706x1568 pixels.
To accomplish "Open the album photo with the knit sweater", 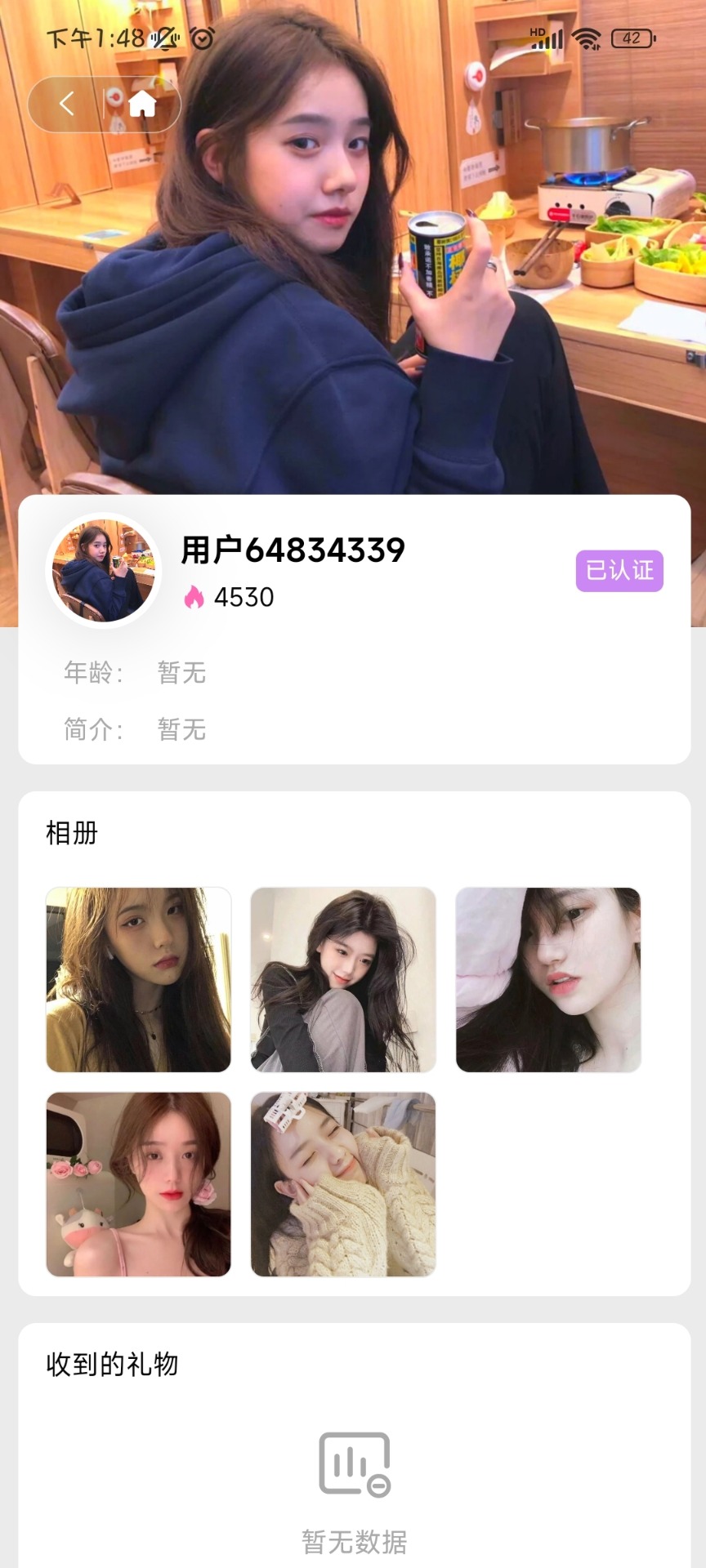I will (x=343, y=1184).
